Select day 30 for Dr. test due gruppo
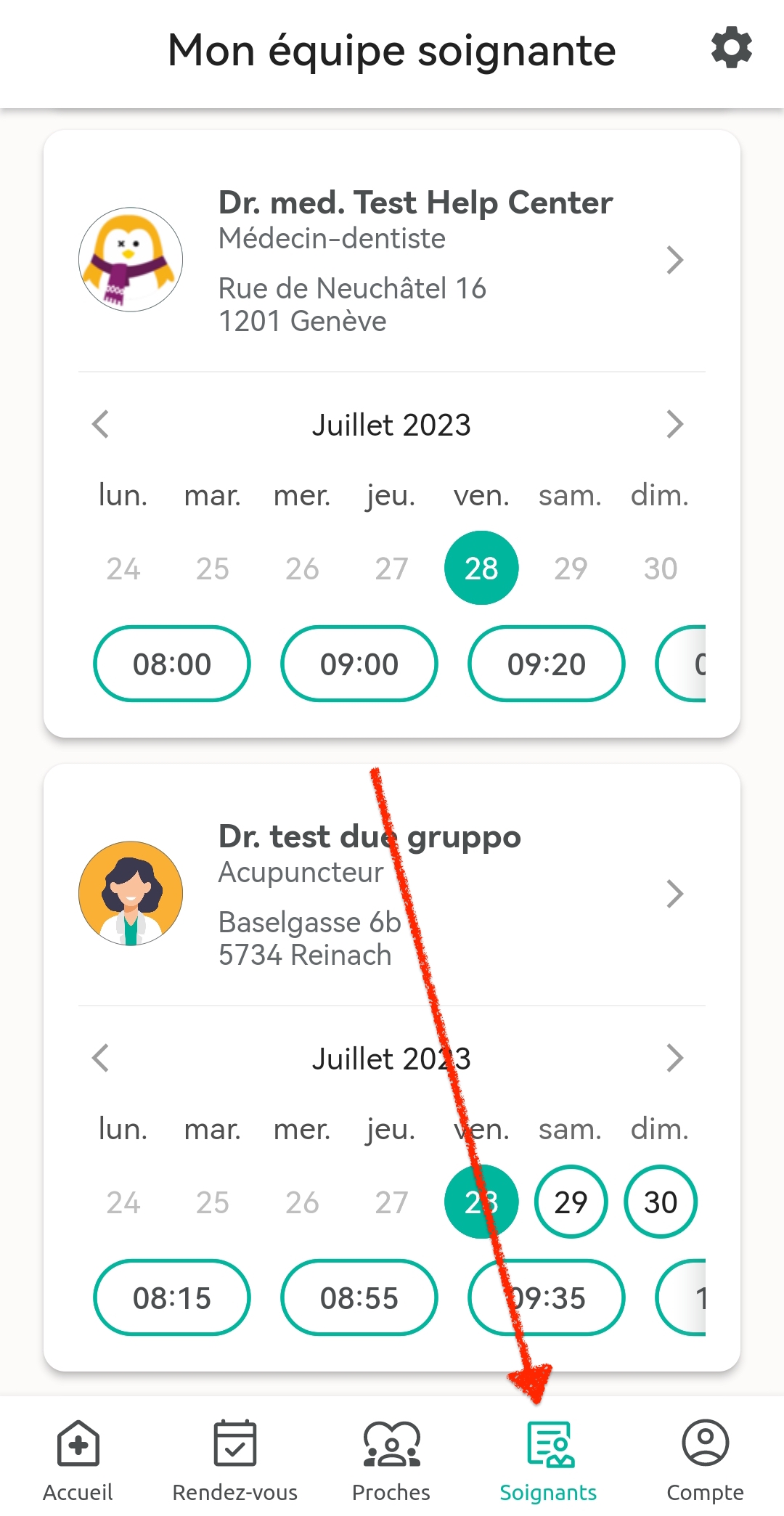 coord(661,1202)
